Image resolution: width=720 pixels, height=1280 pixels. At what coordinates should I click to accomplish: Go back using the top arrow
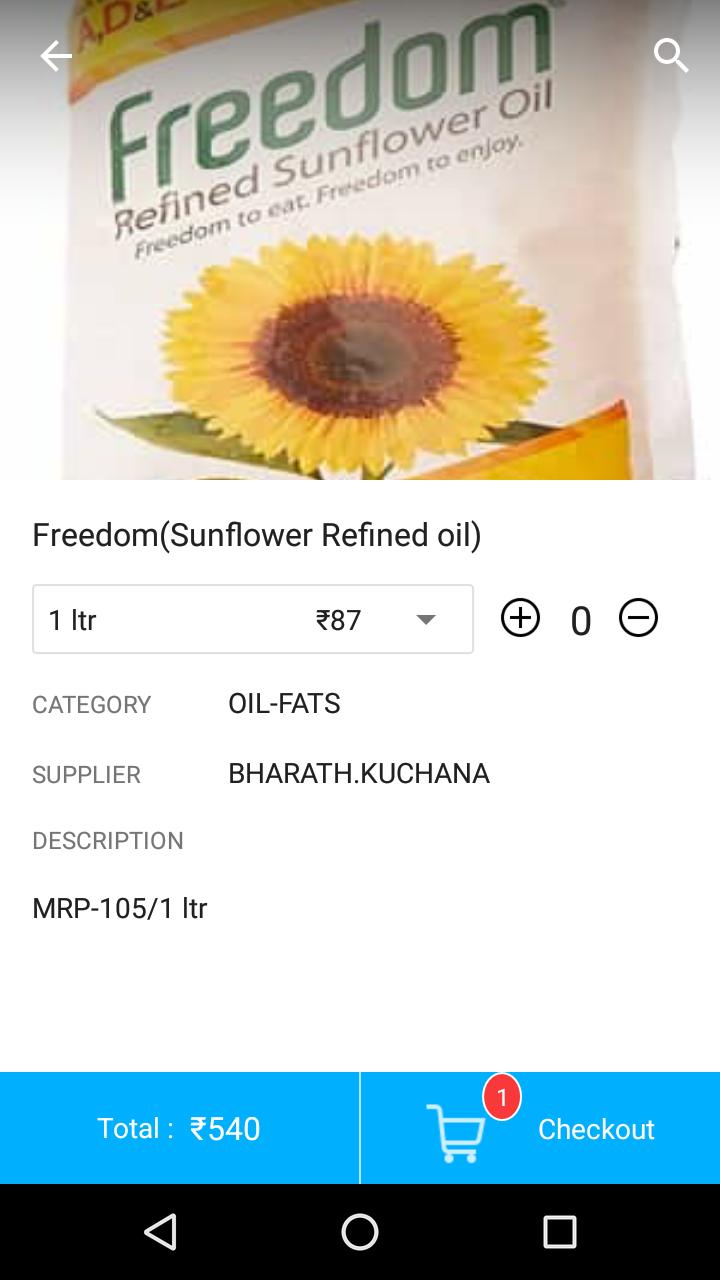pyautogui.click(x=56, y=56)
